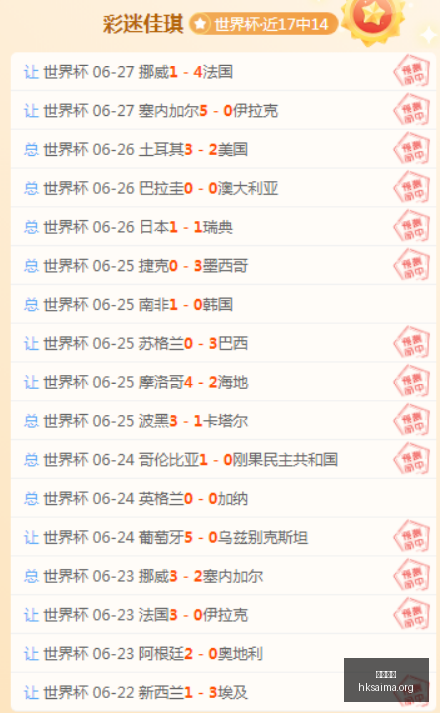
Task: Open the 南非 1-0 韩国 row
Action: click(223, 305)
